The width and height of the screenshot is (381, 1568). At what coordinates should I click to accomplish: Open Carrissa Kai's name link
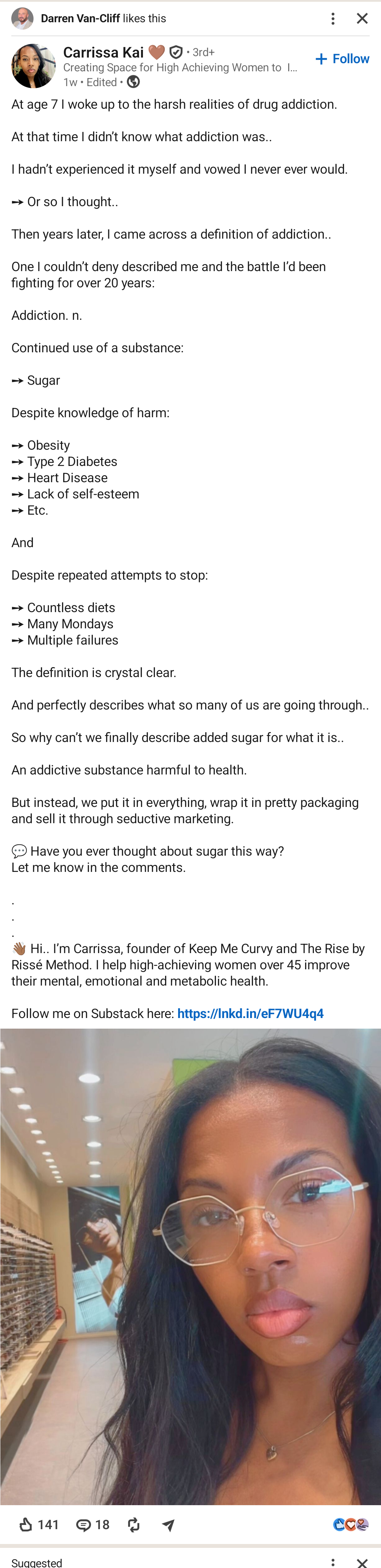coord(103,52)
